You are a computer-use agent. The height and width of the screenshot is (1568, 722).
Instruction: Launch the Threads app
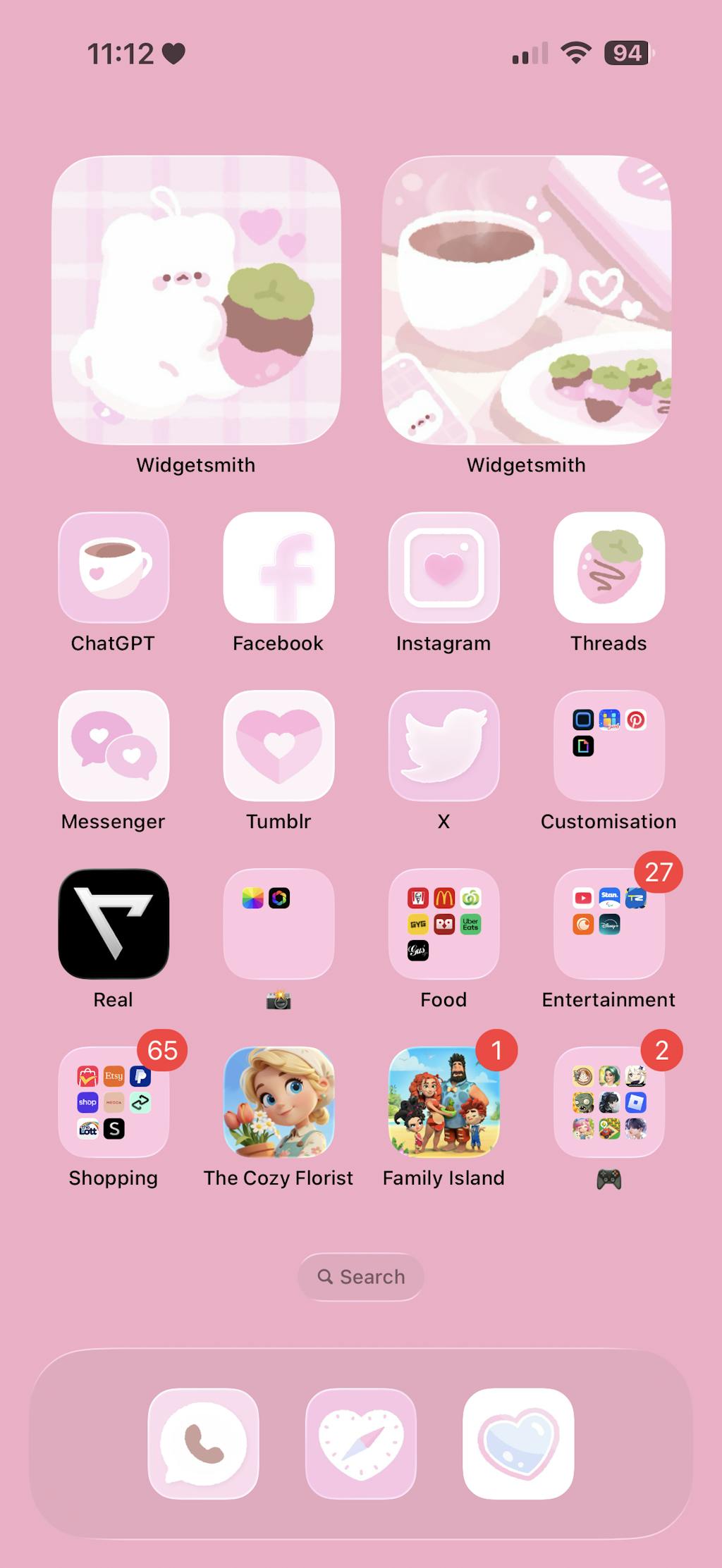point(608,567)
